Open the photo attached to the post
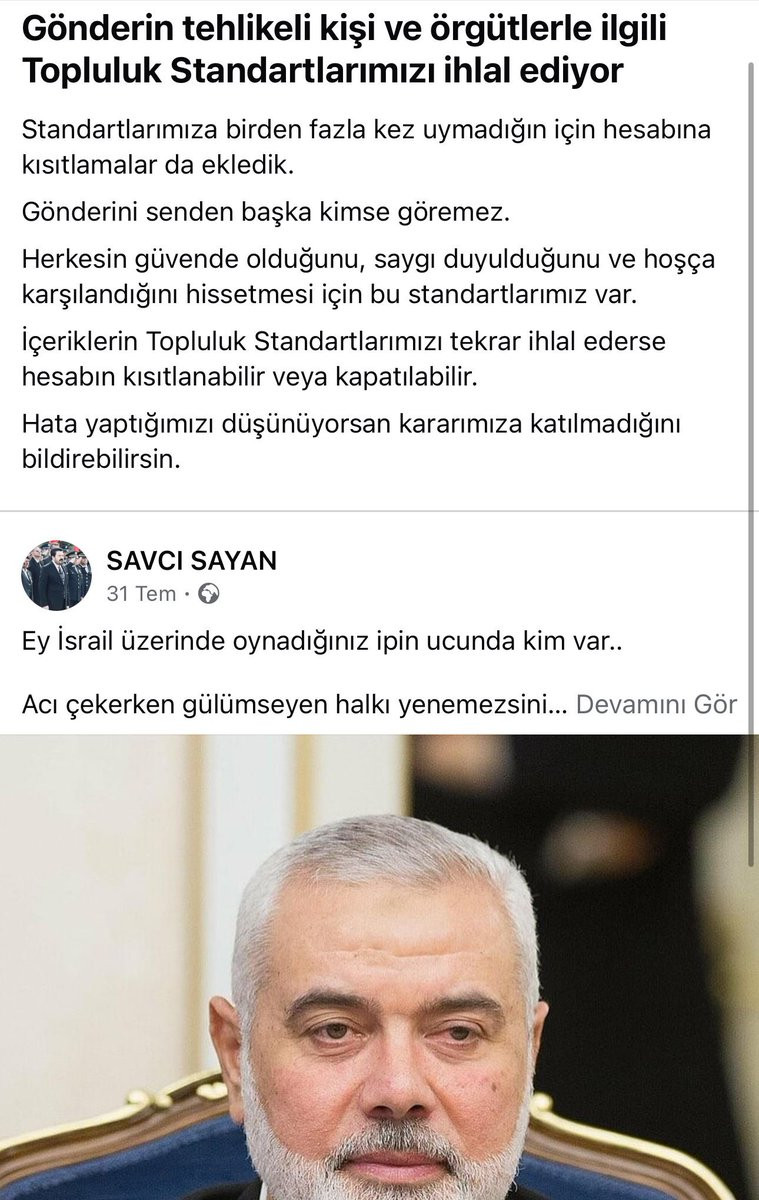The image size is (759, 1200). coord(379,967)
